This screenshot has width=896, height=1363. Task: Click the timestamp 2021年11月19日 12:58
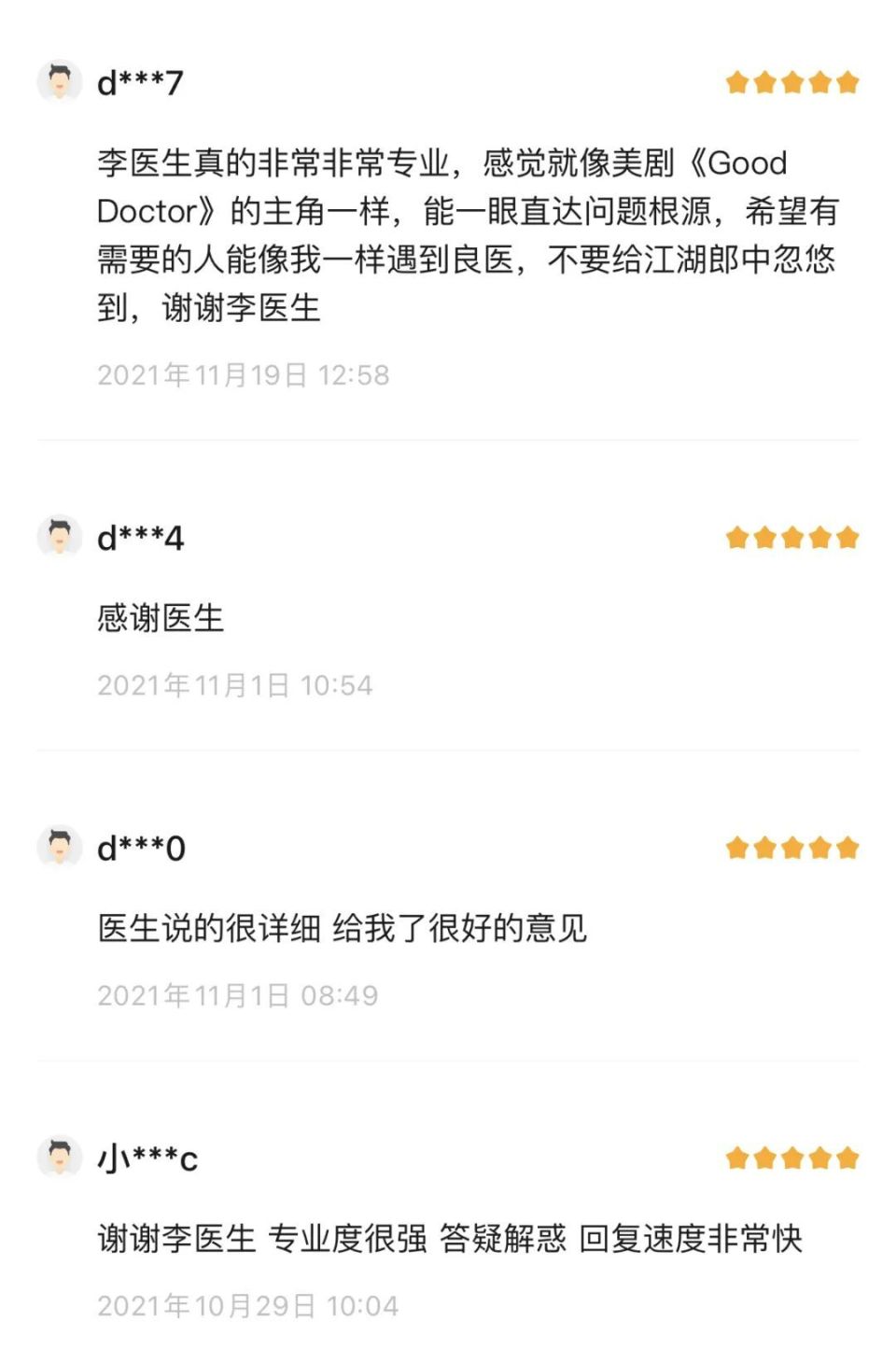coord(245,376)
